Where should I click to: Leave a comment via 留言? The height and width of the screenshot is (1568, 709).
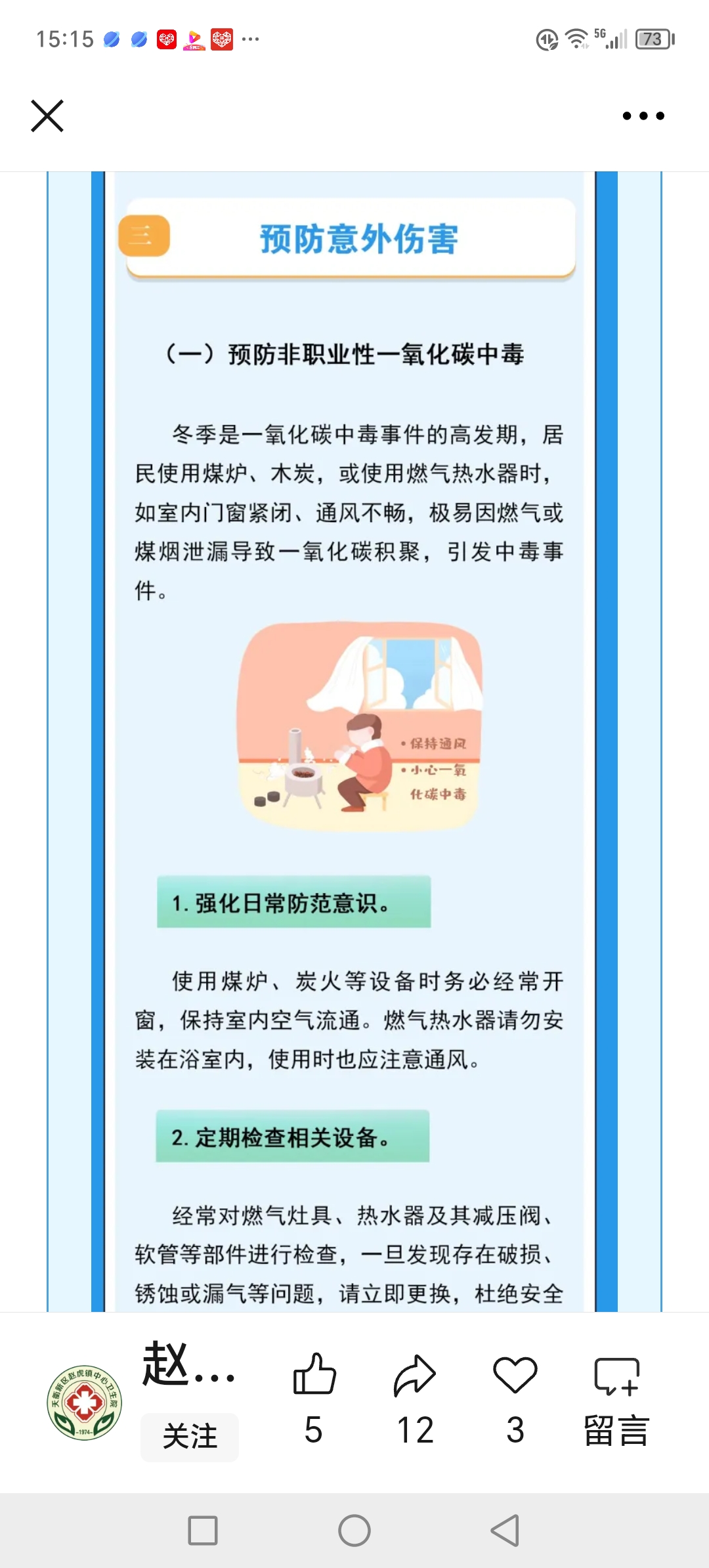click(x=616, y=1399)
